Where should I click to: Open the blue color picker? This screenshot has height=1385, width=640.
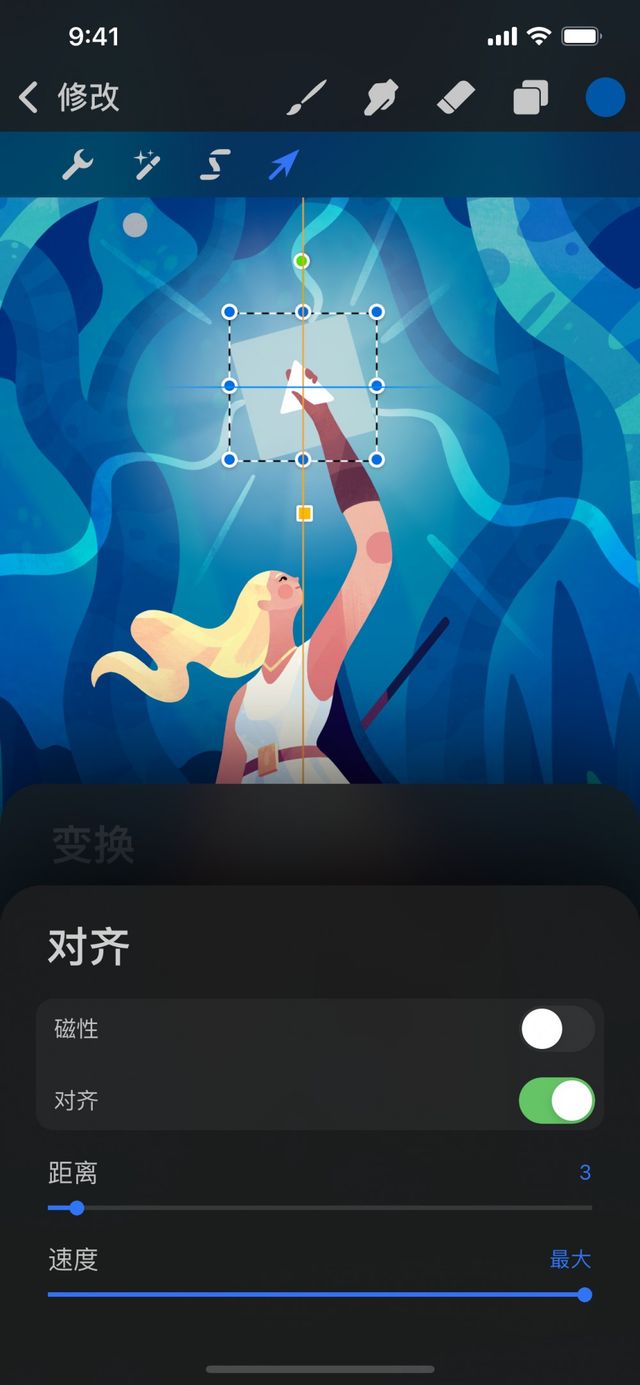(x=604, y=98)
